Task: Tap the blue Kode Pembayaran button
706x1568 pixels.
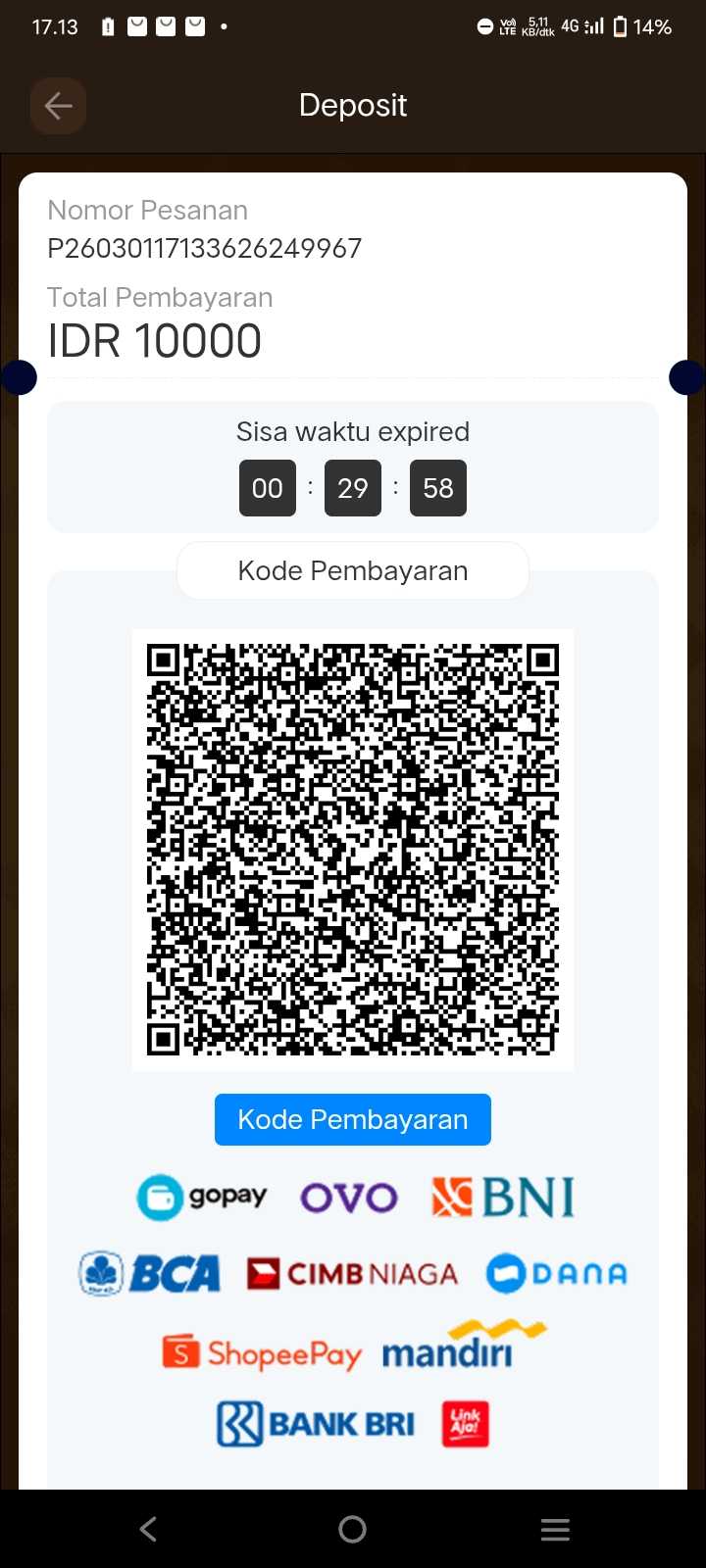Action: [353, 1119]
